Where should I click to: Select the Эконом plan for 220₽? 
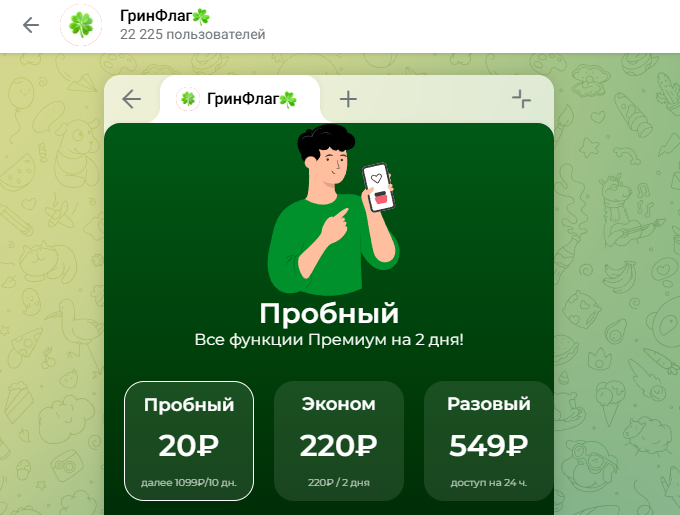339,440
